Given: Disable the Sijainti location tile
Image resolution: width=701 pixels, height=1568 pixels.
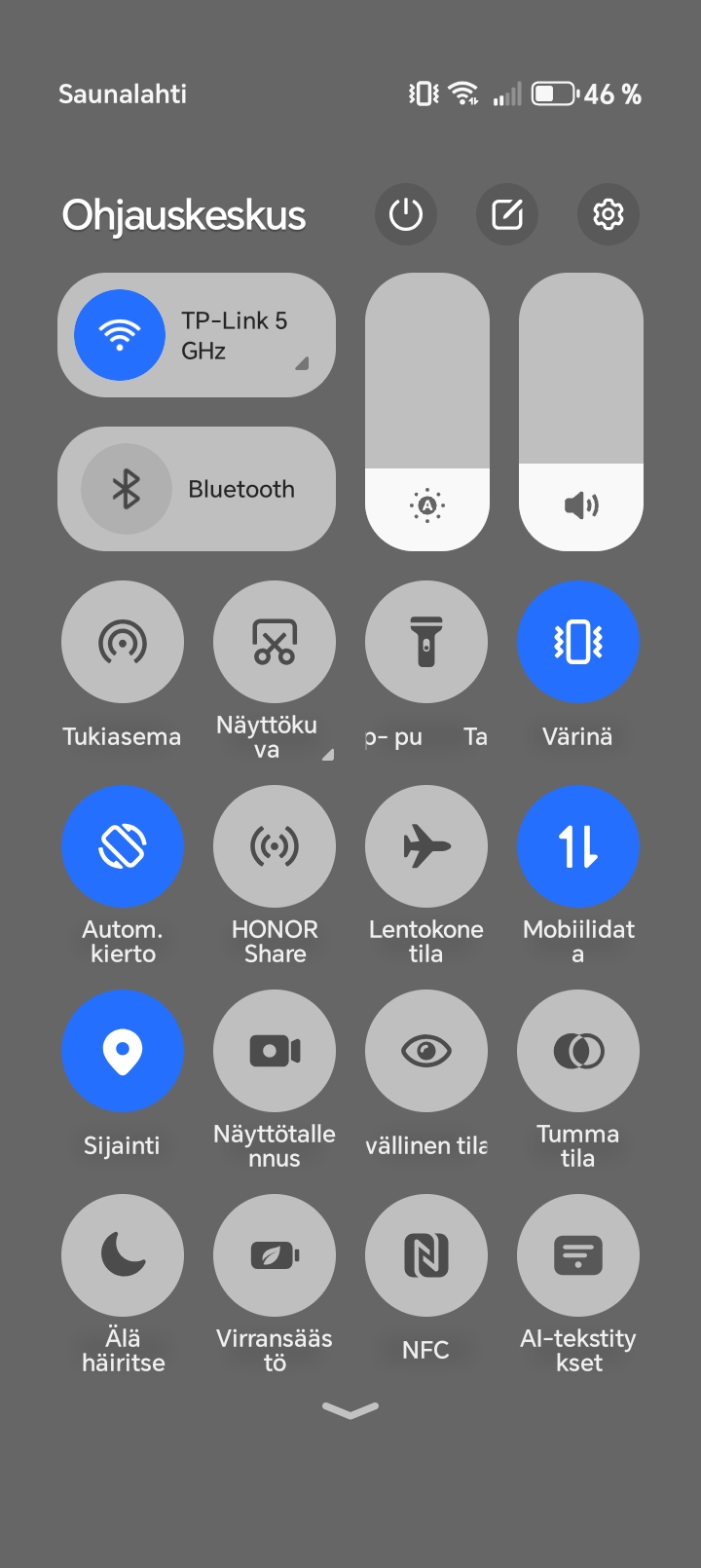Looking at the screenshot, I should (123, 1051).
